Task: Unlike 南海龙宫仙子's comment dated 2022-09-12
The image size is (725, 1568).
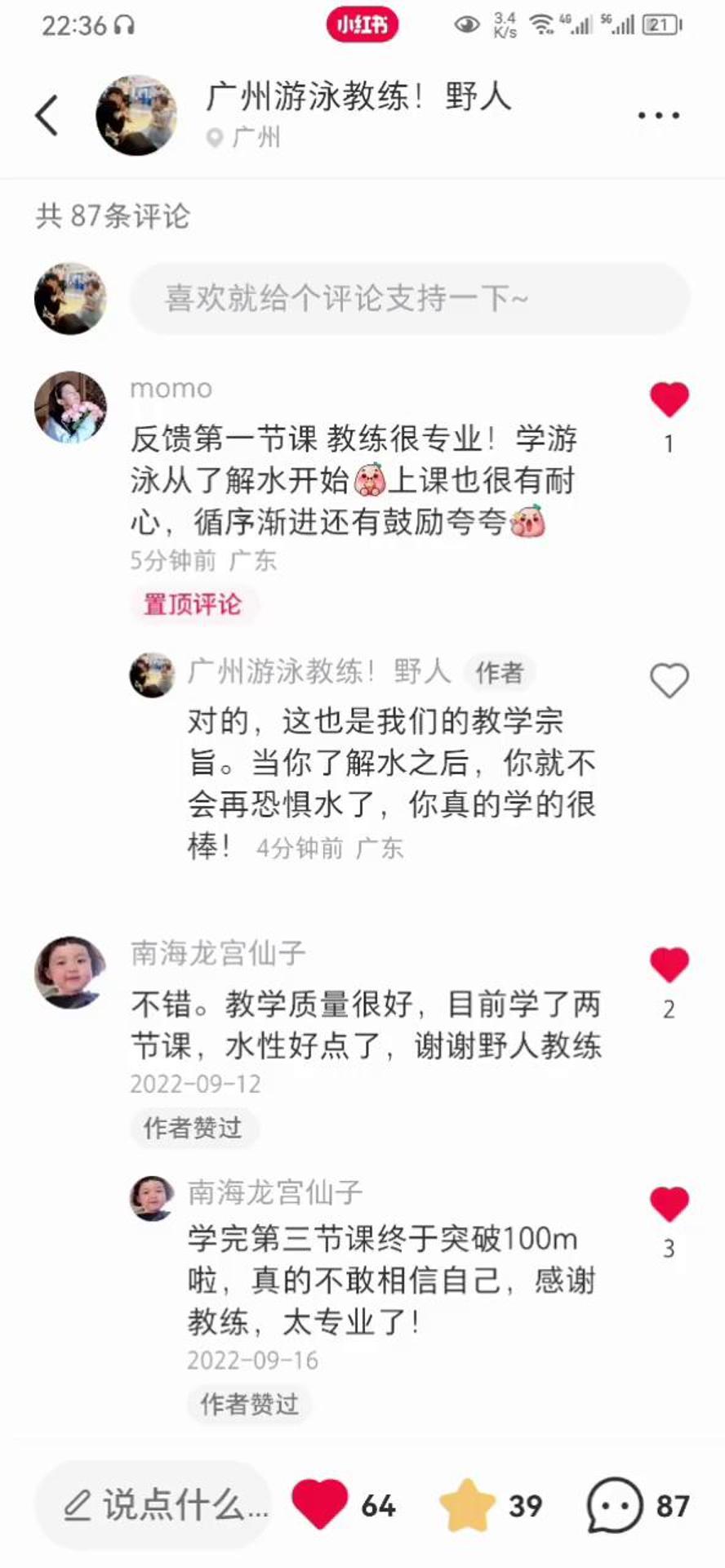Action: click(x=669, y=964)
